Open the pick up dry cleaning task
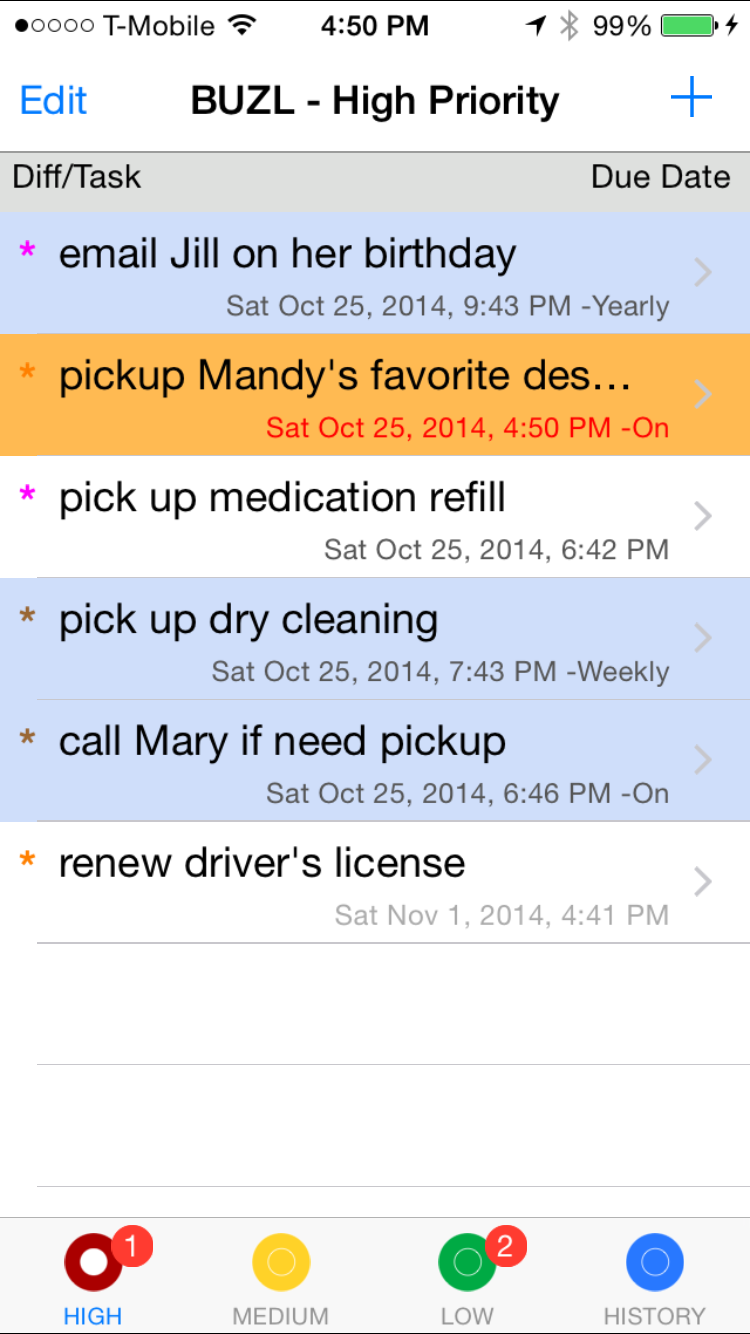750x1334 pixels. 375,639
